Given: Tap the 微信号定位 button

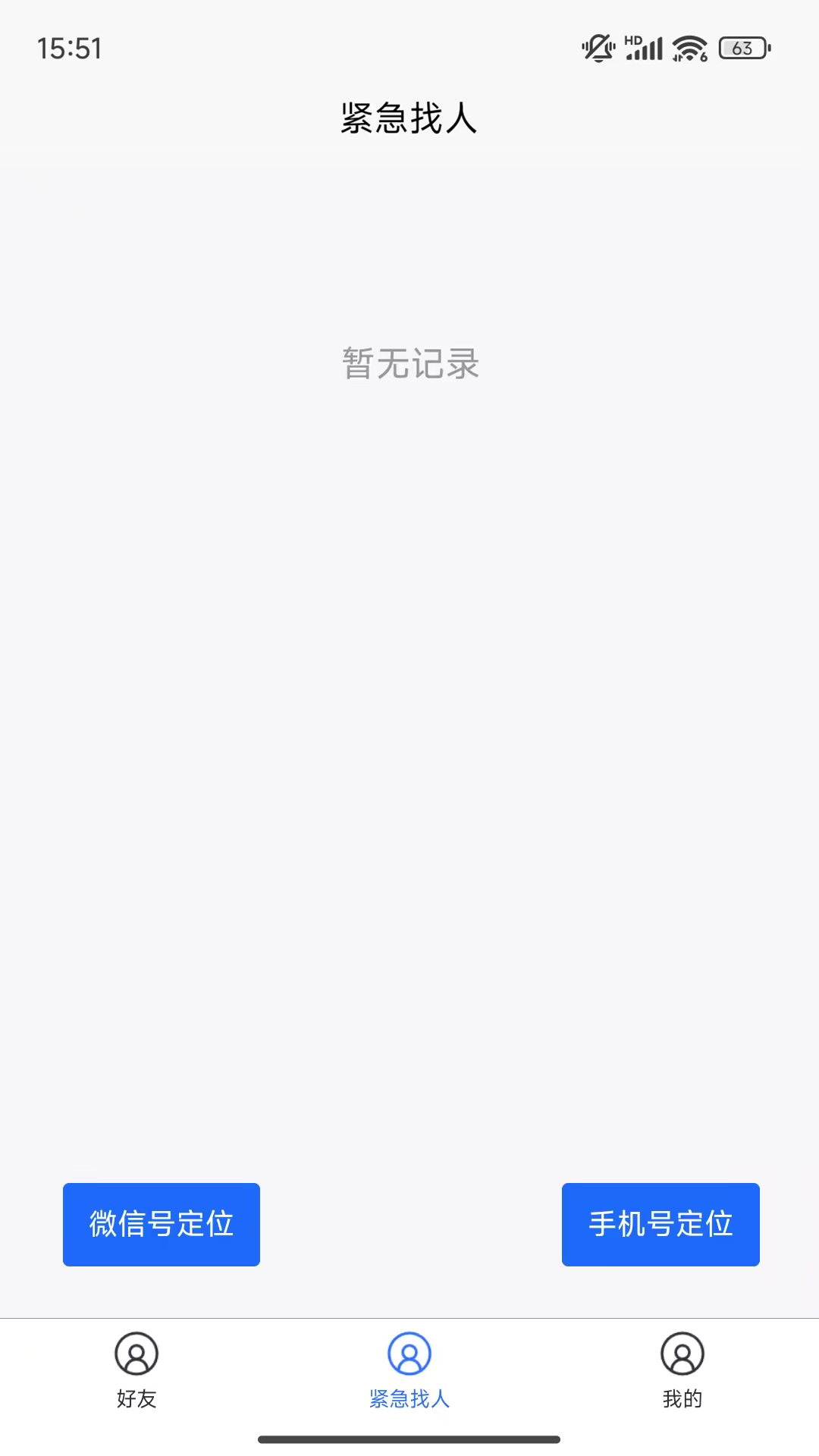Looking at the screenshot, I should (x=161, y=1223).
